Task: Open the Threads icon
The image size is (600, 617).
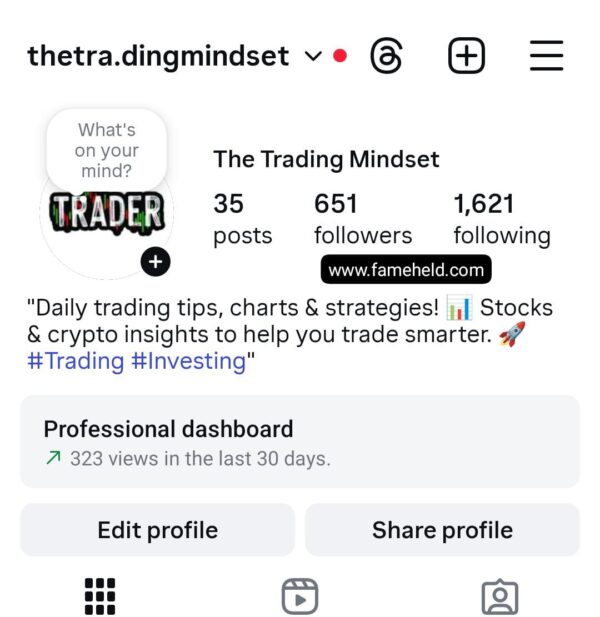Action: [x=386, y=56]
